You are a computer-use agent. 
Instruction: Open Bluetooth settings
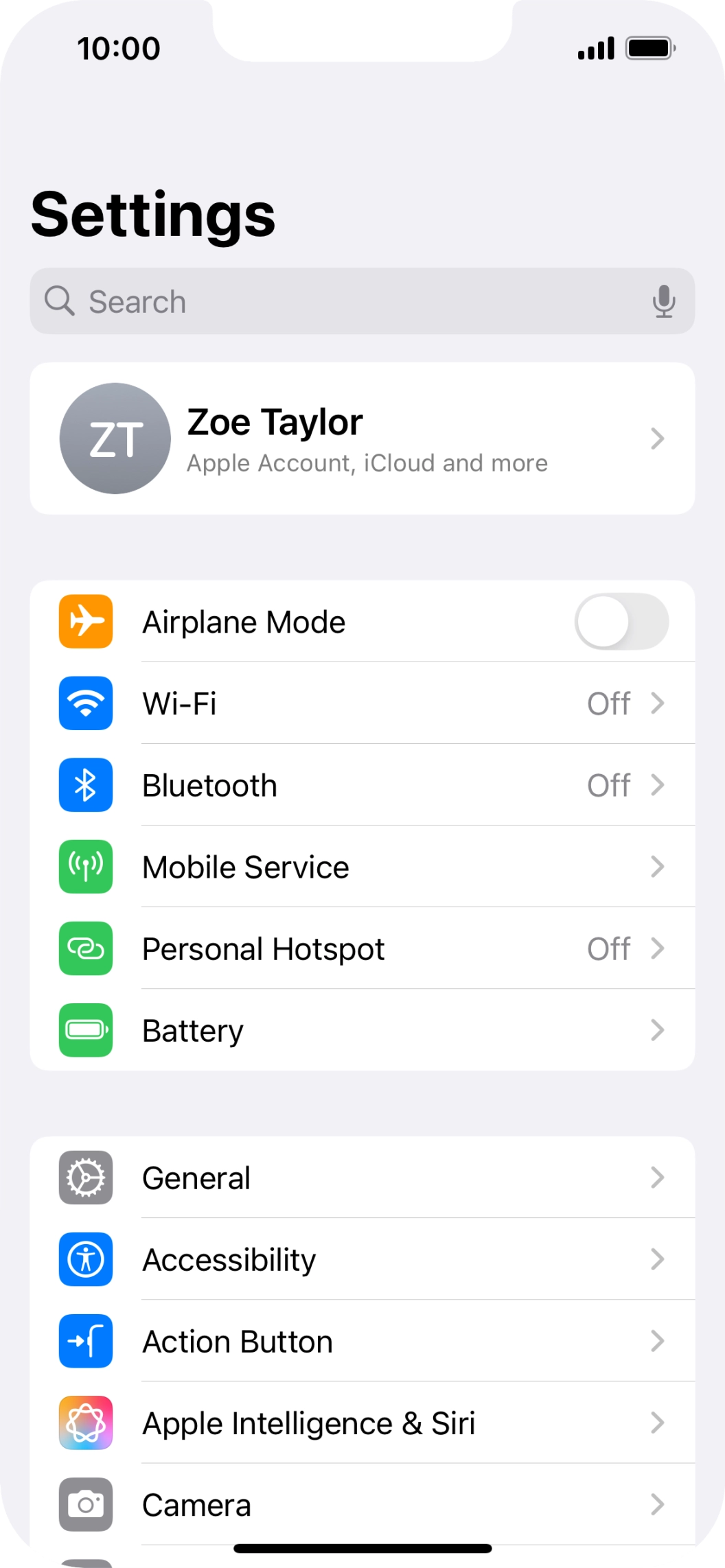pyautogui.click(x=362, y=785)
